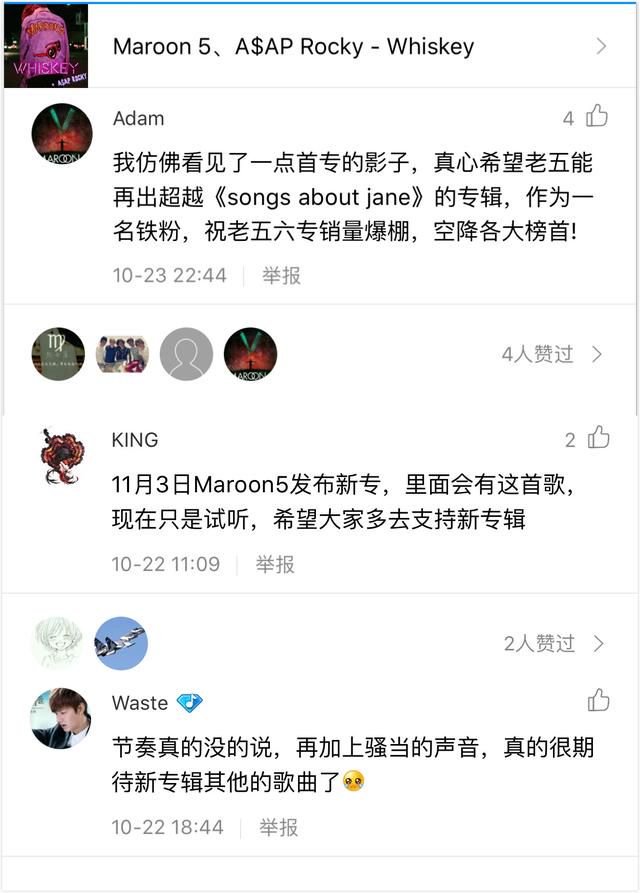Image resolution: width=640 pixels, height=893 pixels.
Task: Like Waste's comment
Action: pyautogui.click(x=598, y=701)
